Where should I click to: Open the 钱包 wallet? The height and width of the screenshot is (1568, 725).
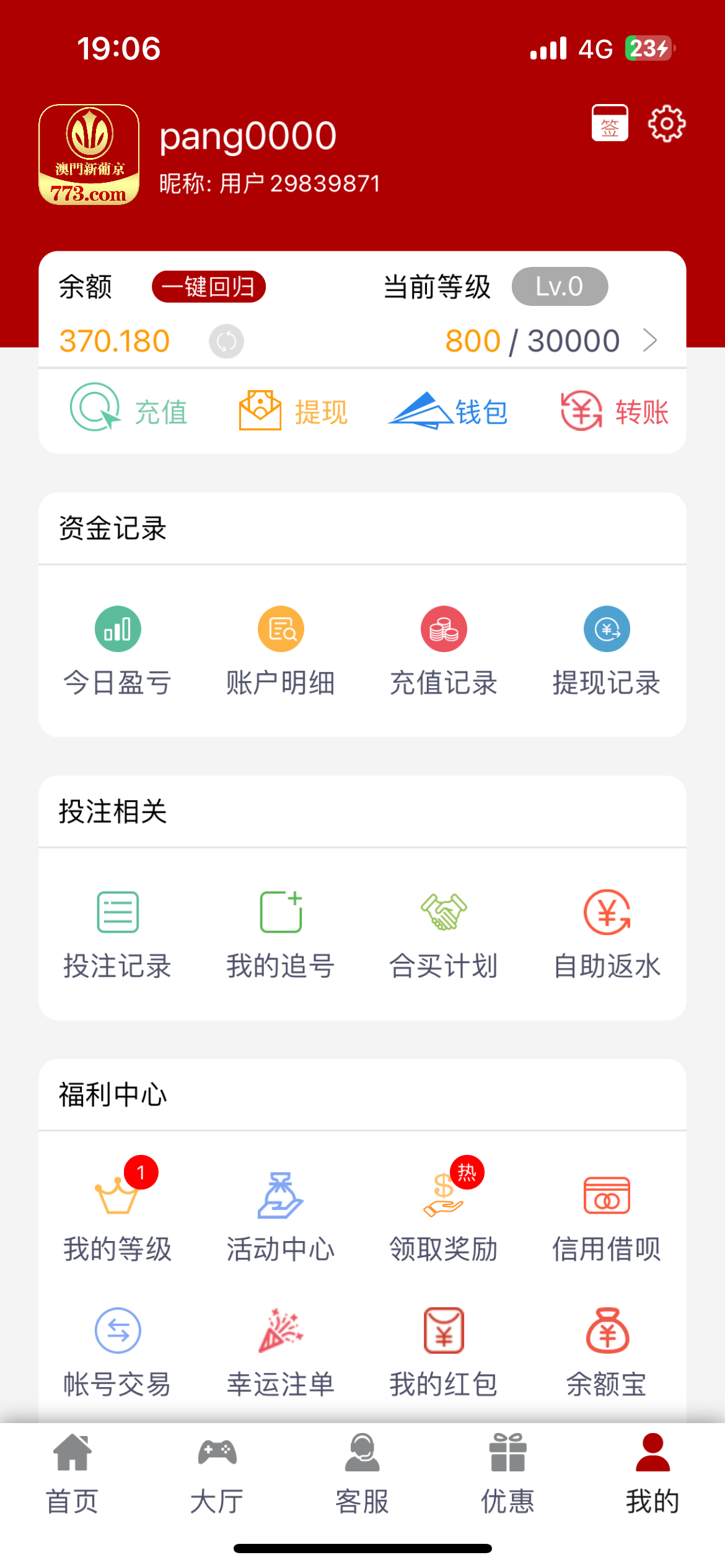(448, 411)
